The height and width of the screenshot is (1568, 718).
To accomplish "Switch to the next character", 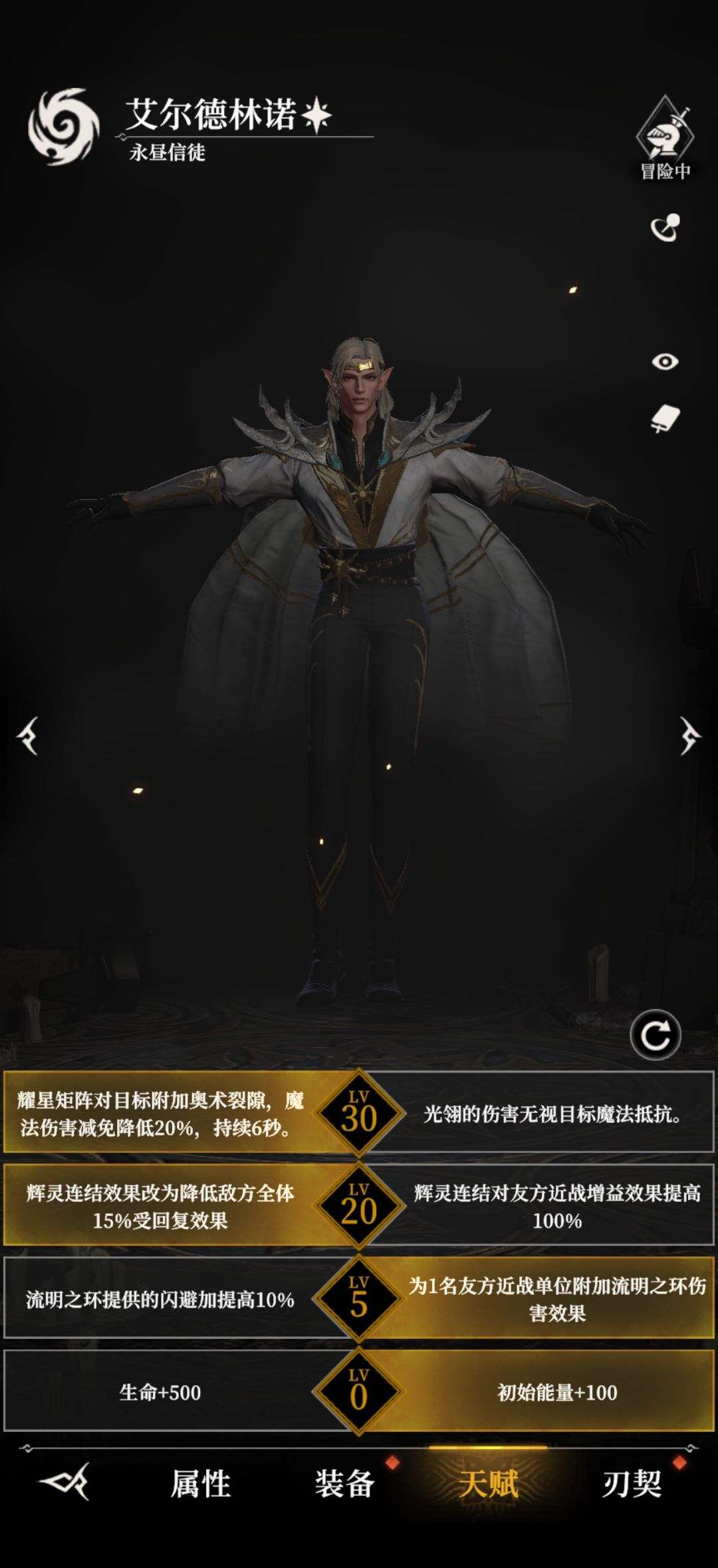I will click(x=690, y=735).
